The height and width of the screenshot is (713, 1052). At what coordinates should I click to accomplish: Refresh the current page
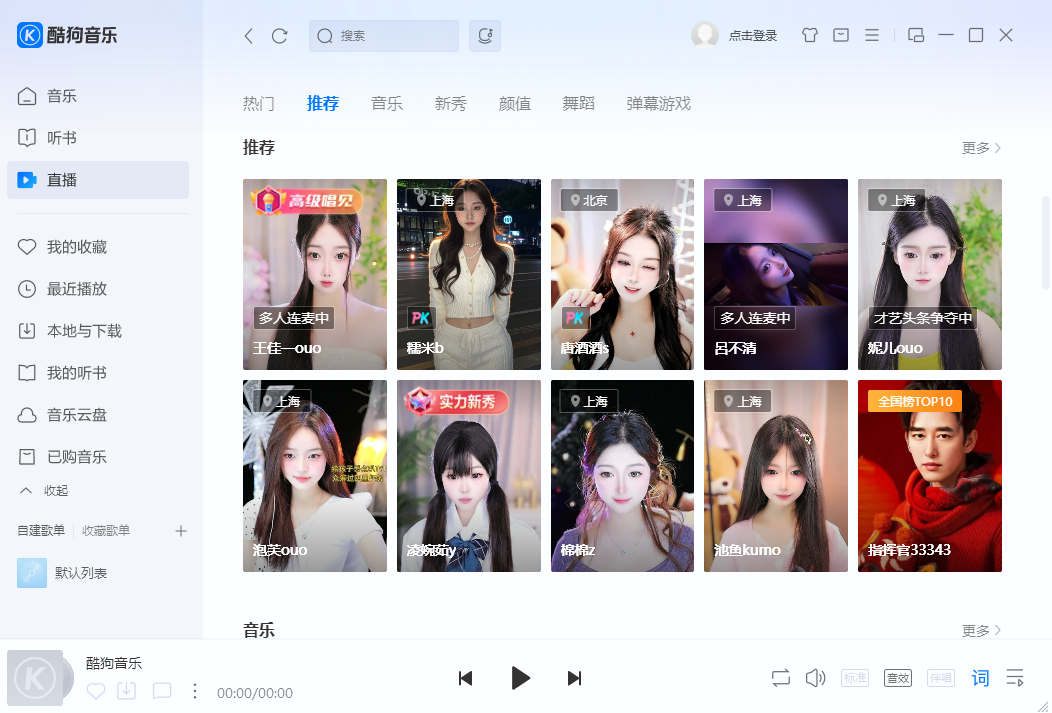pyautogui.click(x=280, y=36)
